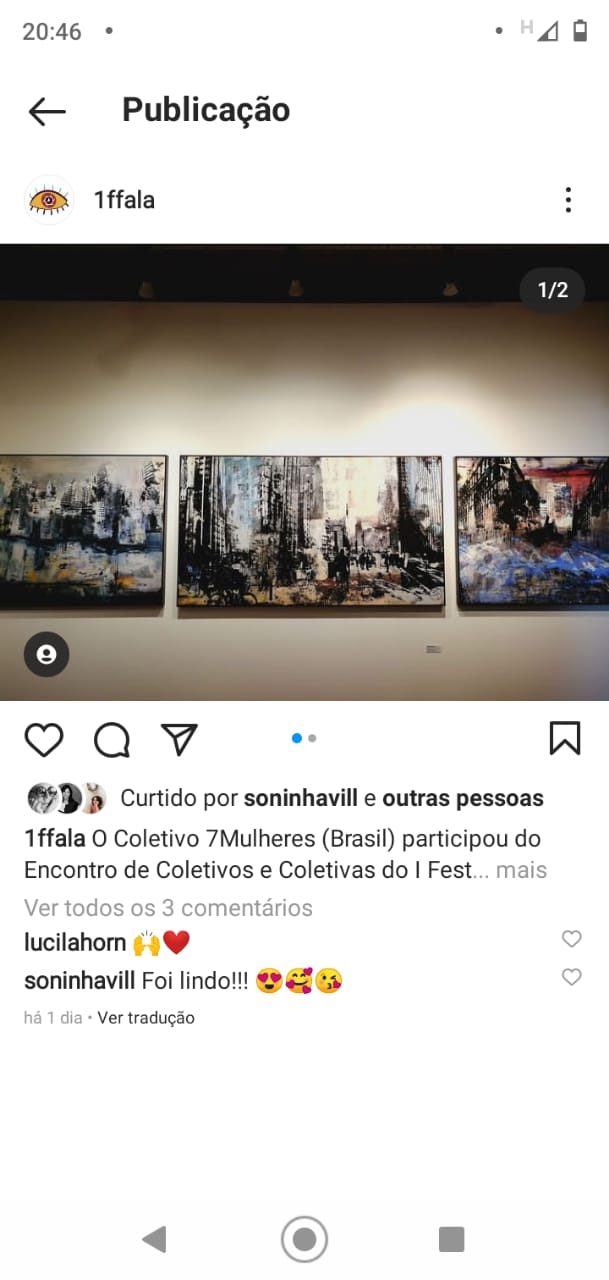609x1280 pixels.
Task: Open the comment bubble icon
Action: 112,740
